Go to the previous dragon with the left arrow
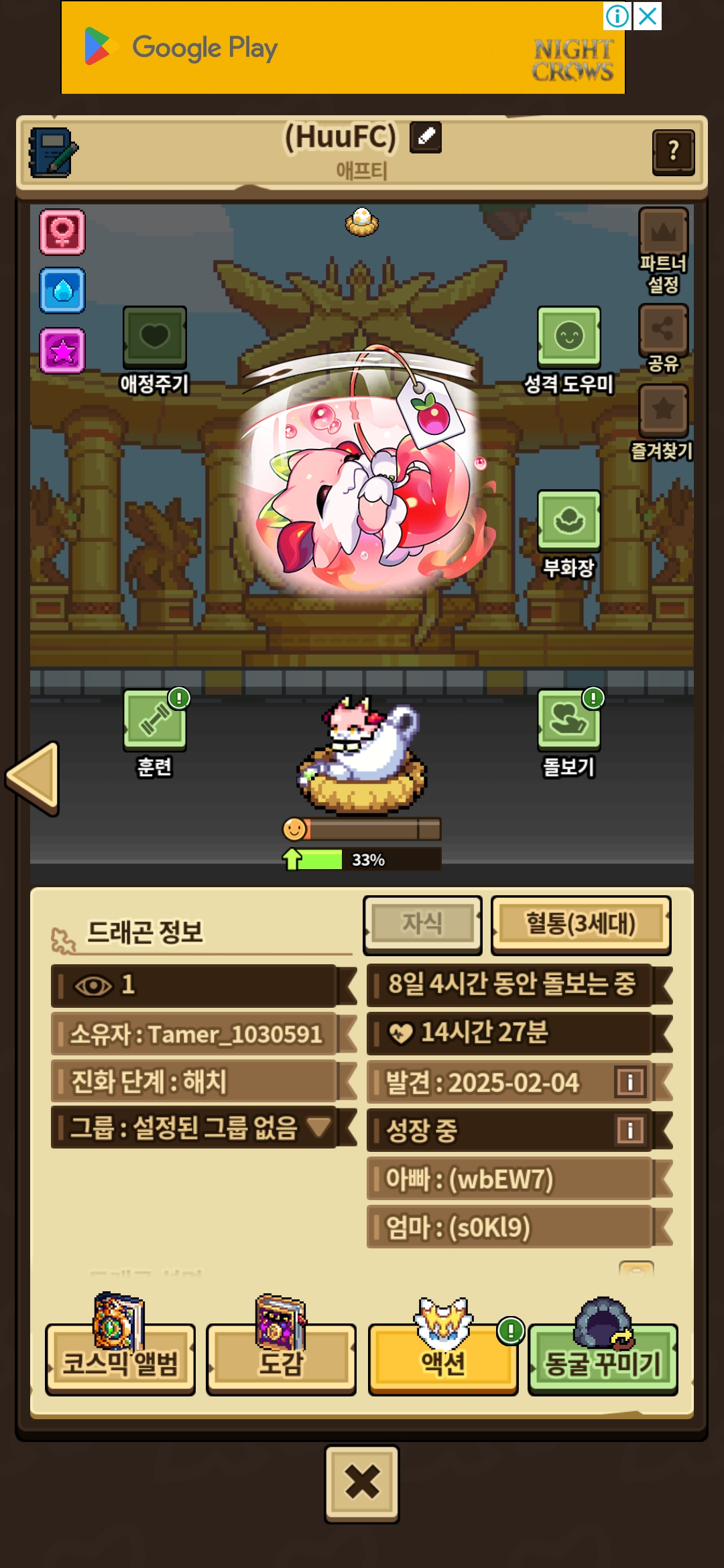724x1568 pixels. [x=33, y=778]
